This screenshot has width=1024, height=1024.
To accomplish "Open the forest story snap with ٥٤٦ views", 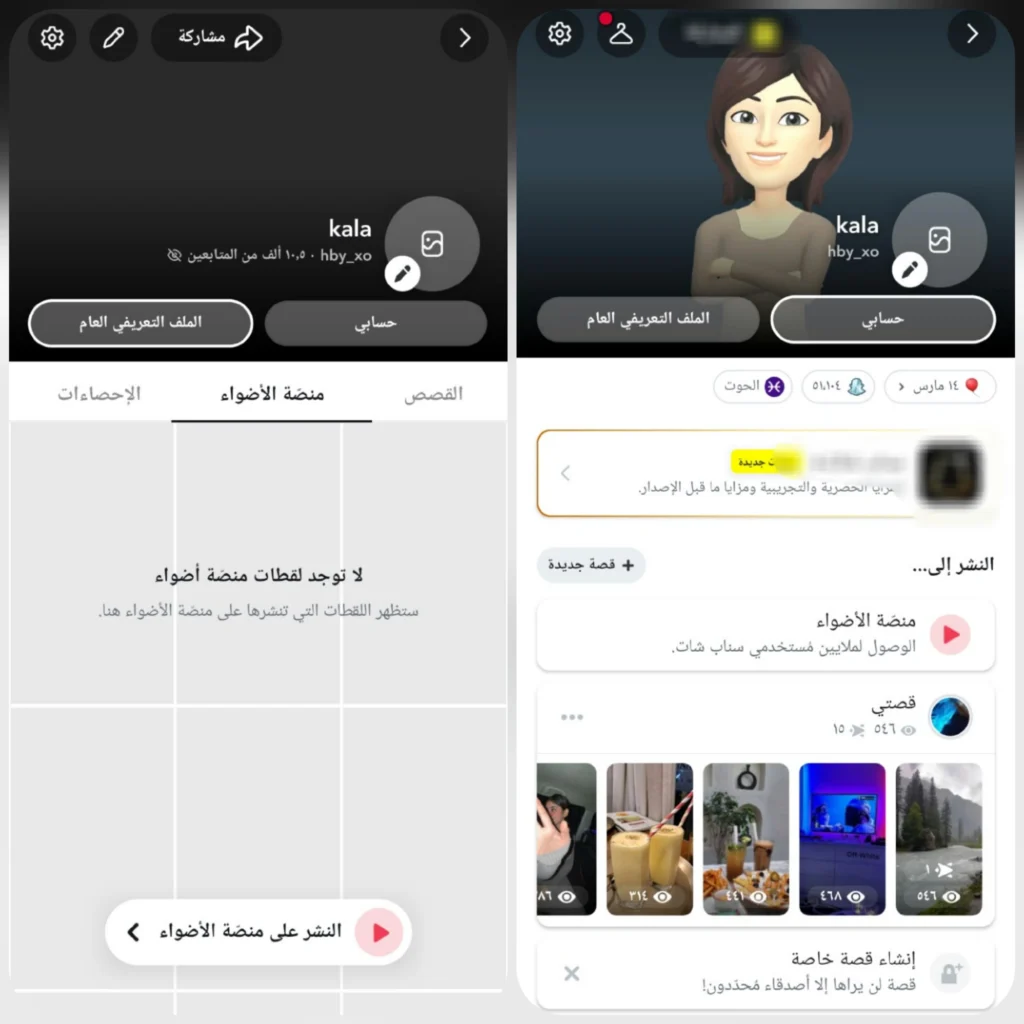I will coord(938,839).
